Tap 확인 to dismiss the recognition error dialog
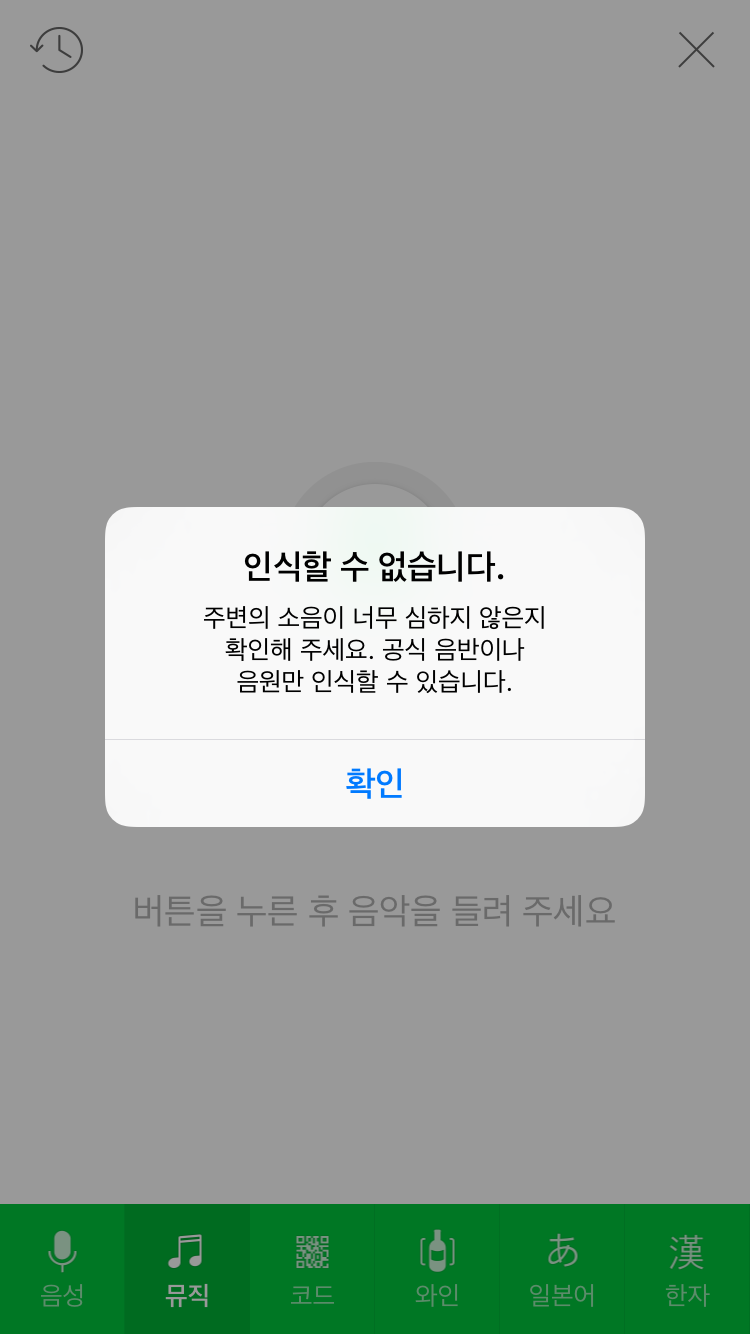 [374, 783]
